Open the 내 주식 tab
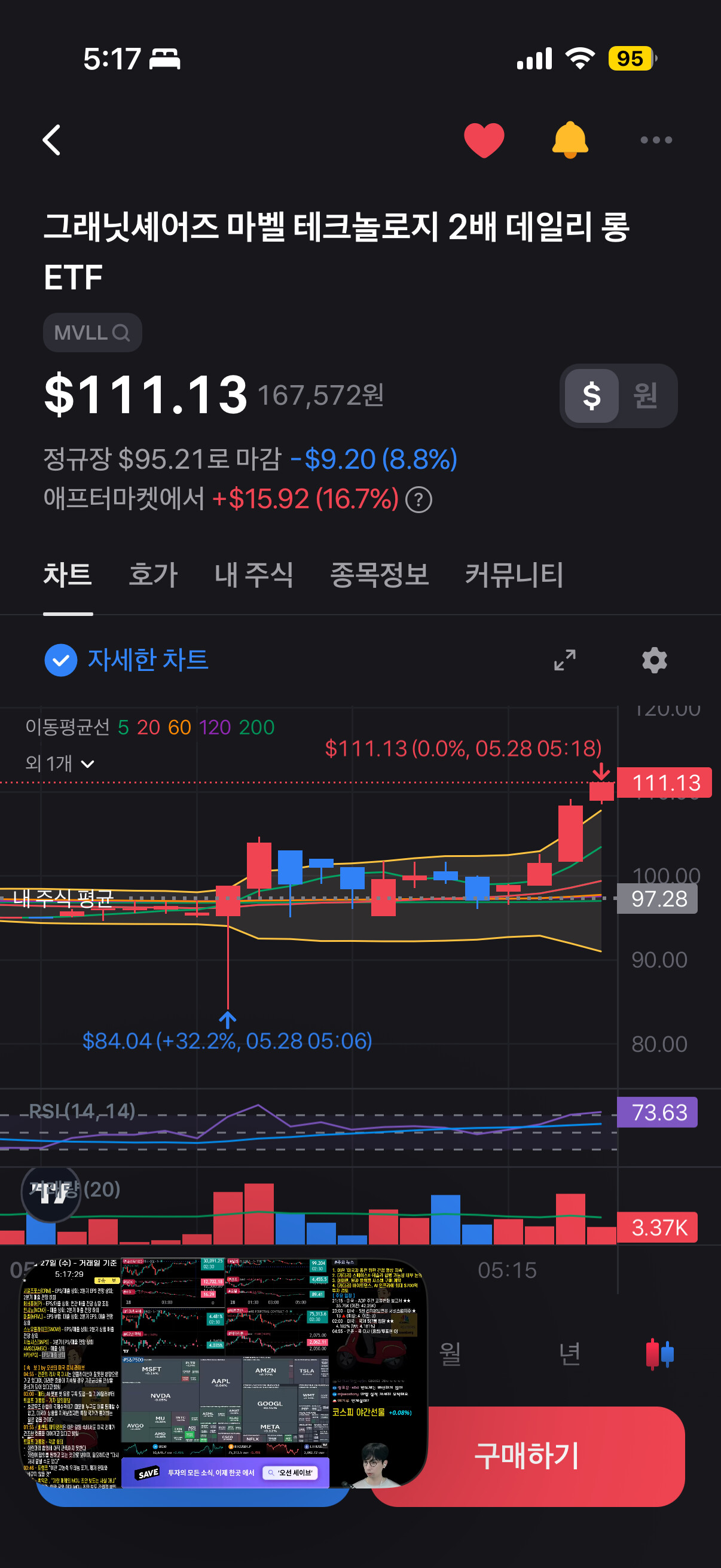Viewport: 721px width, 1568px height. pyautogui.click(x=253, y=575)
